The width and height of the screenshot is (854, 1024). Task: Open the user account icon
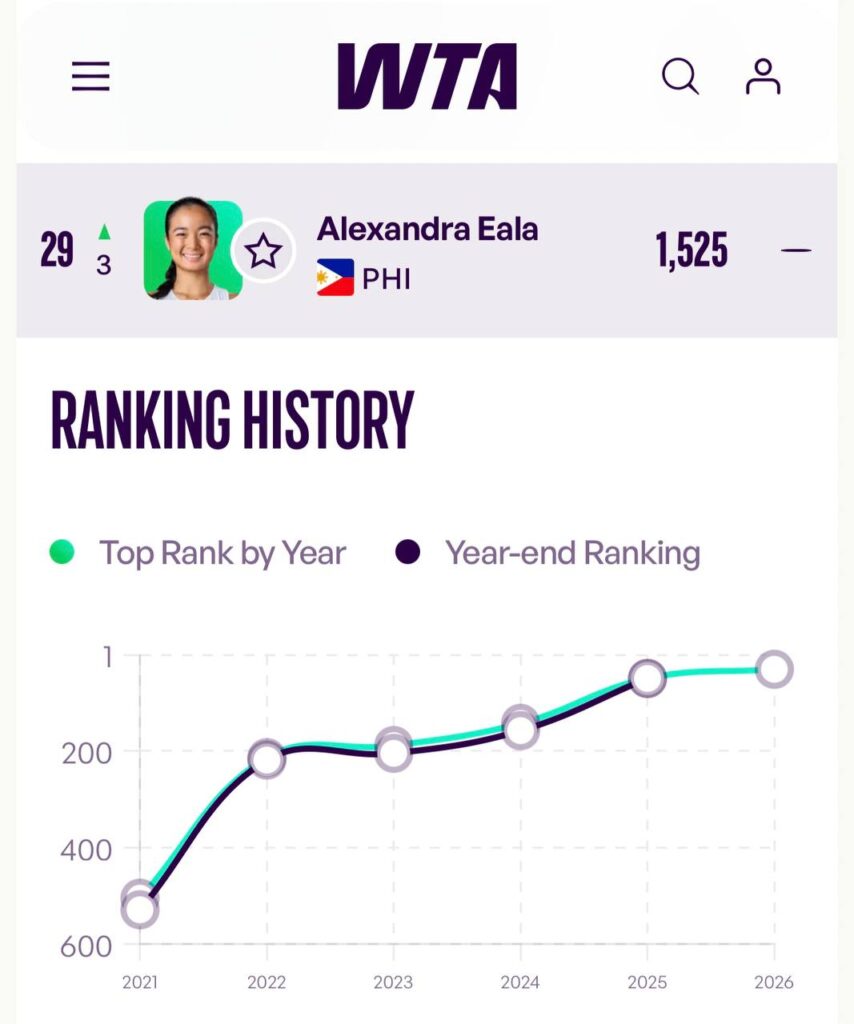pyautogui.click(x=763, y=77)
